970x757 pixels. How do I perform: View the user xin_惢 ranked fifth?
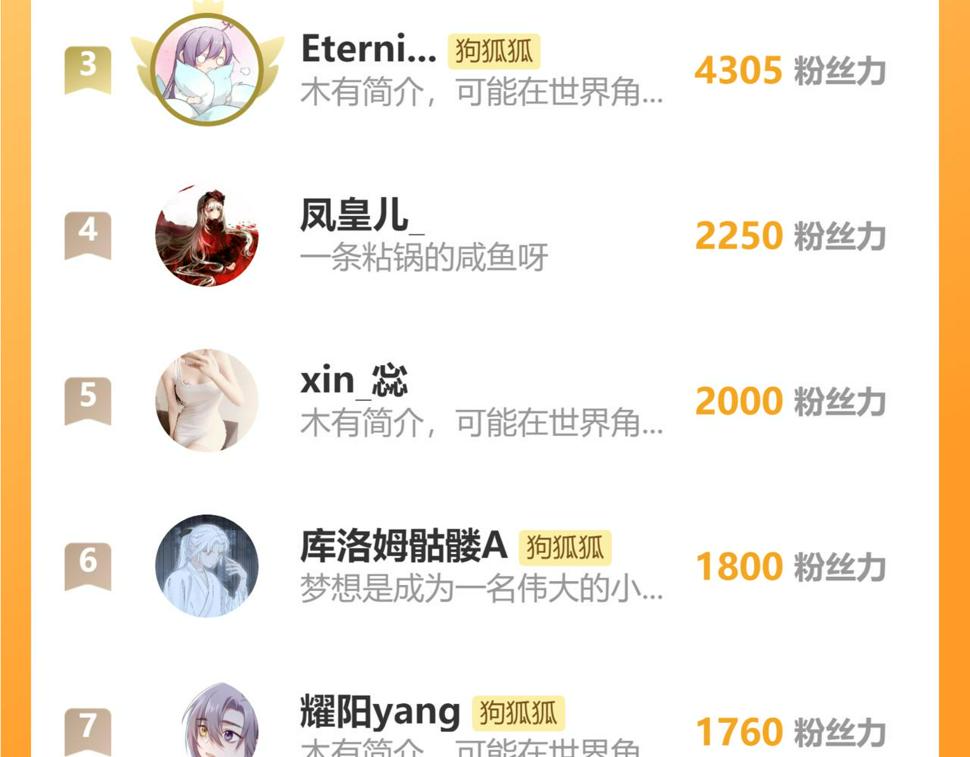pyautogui.click(x=354, y=381)
